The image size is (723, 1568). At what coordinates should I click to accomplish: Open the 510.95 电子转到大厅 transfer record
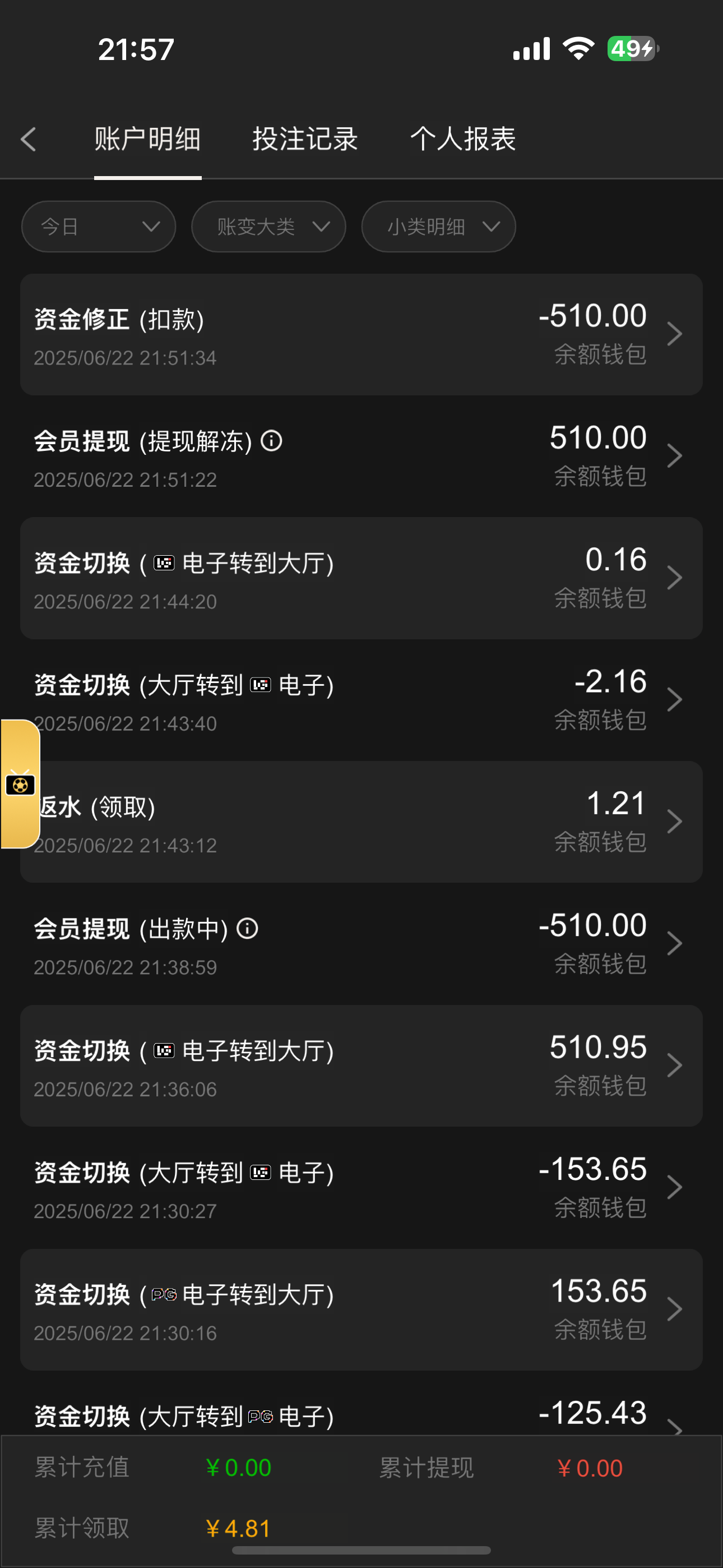[361, 1066]
